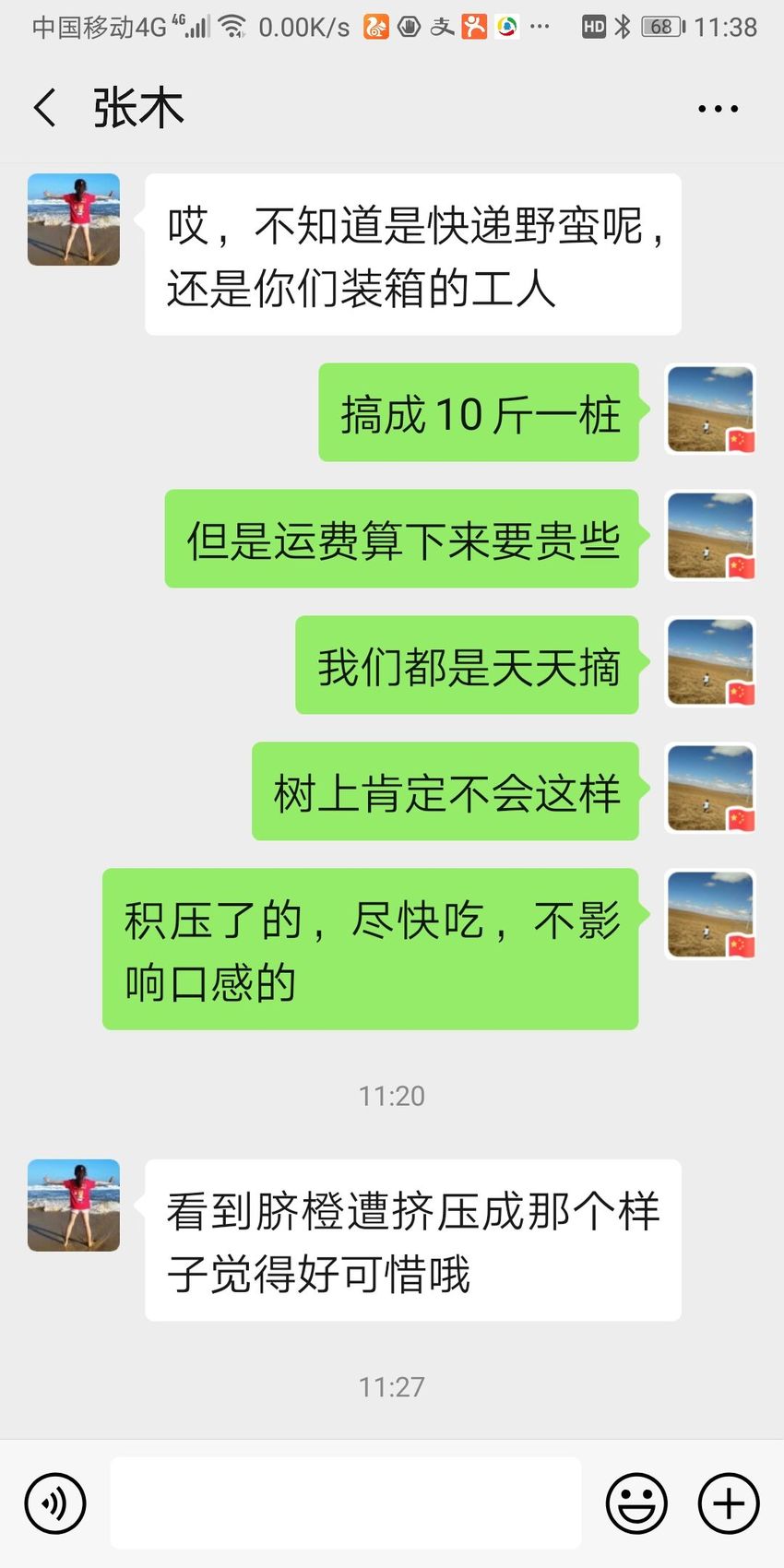The height and width of the screenshot is (1568, 784).
Task: Open 张木's avatar beside 哎，不知道是快递野蛮呢
Action: (74, 220)
